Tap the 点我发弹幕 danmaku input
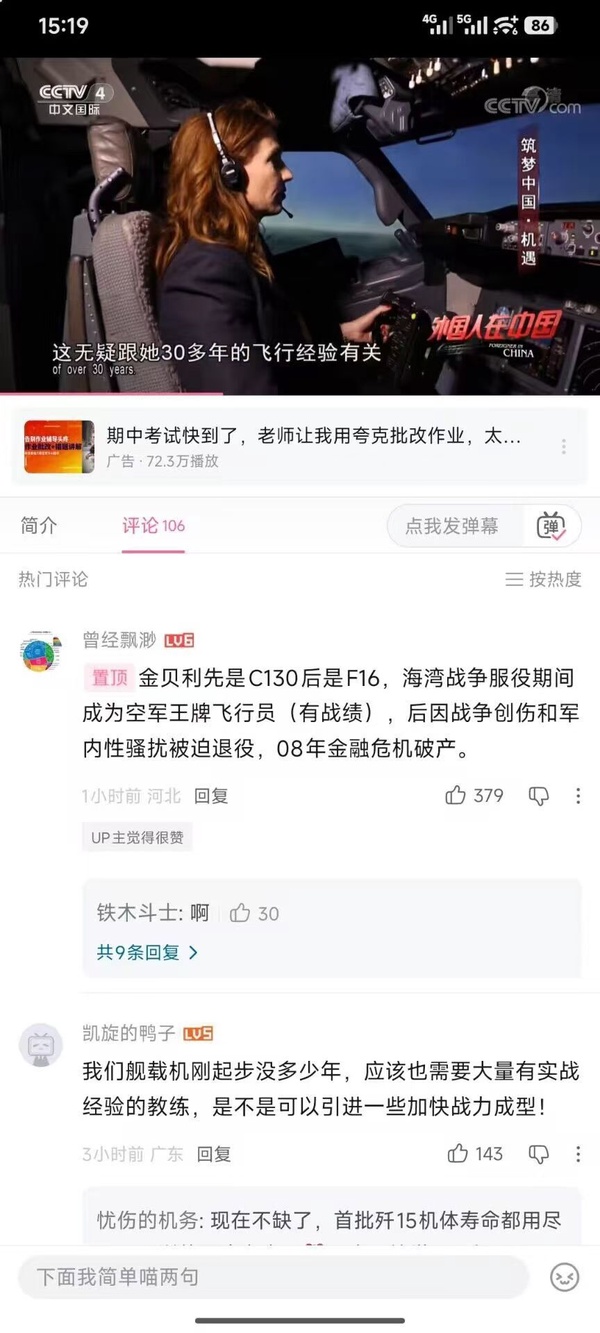 click(452, 526)
